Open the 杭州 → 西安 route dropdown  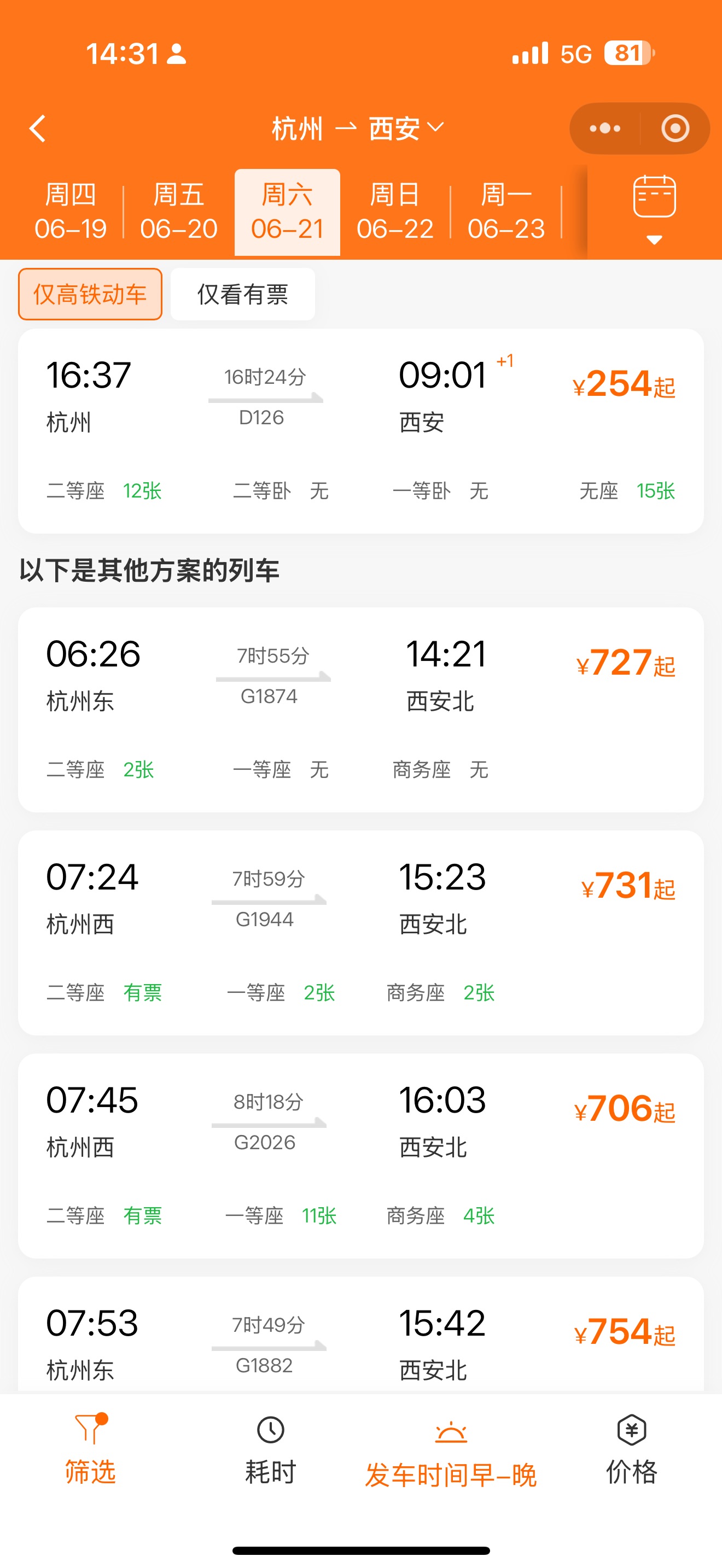coord(358,128)
